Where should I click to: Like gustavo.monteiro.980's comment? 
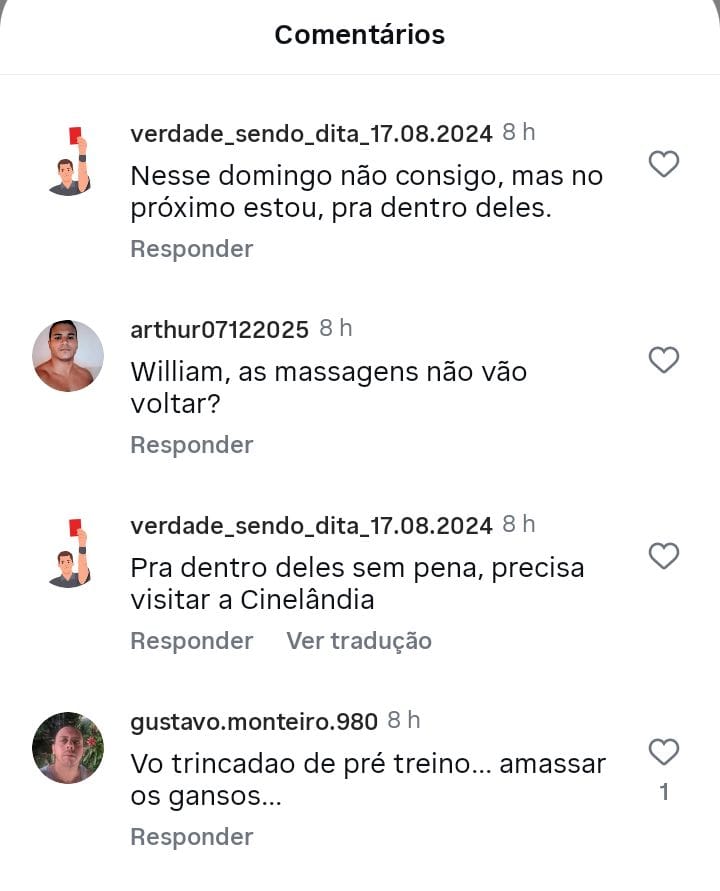click(x=664, y=752)
